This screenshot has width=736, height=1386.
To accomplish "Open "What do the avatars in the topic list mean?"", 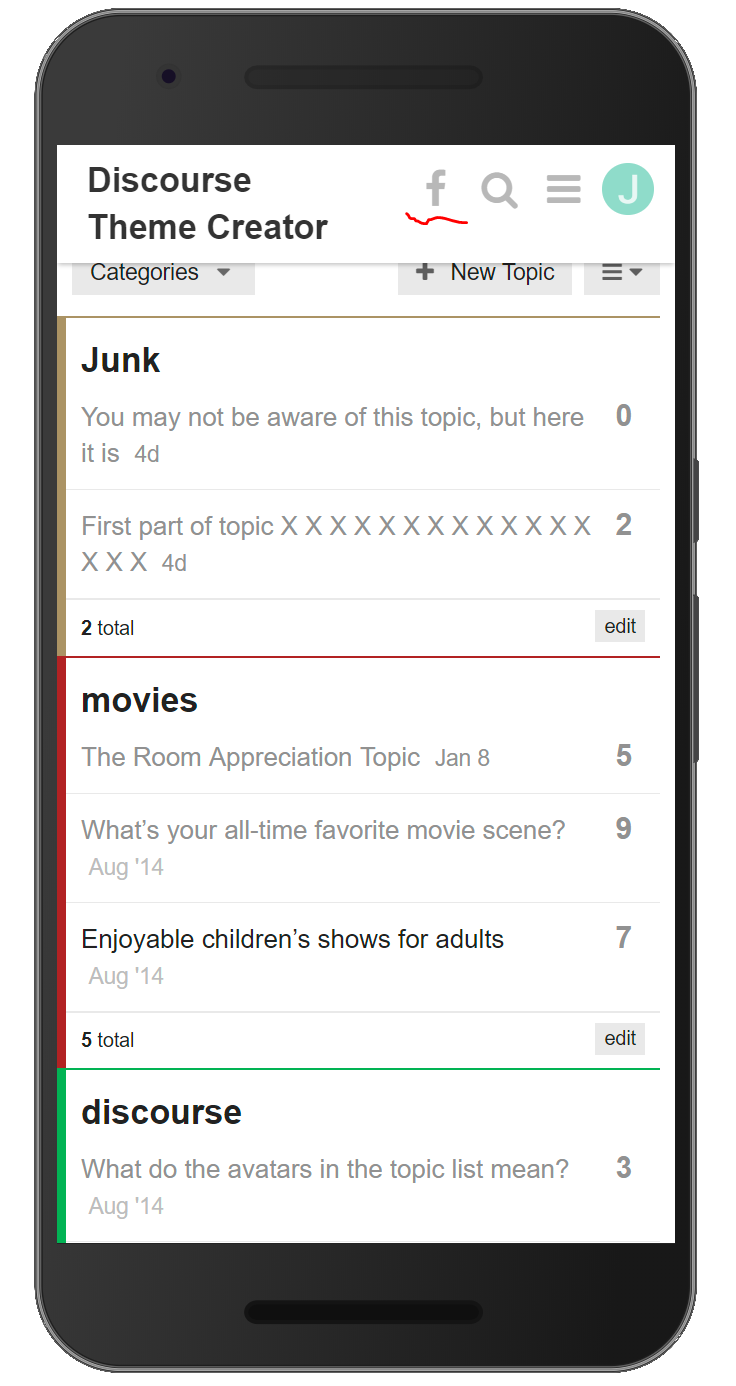I will pyautogui.click(x=324, y=1168).
